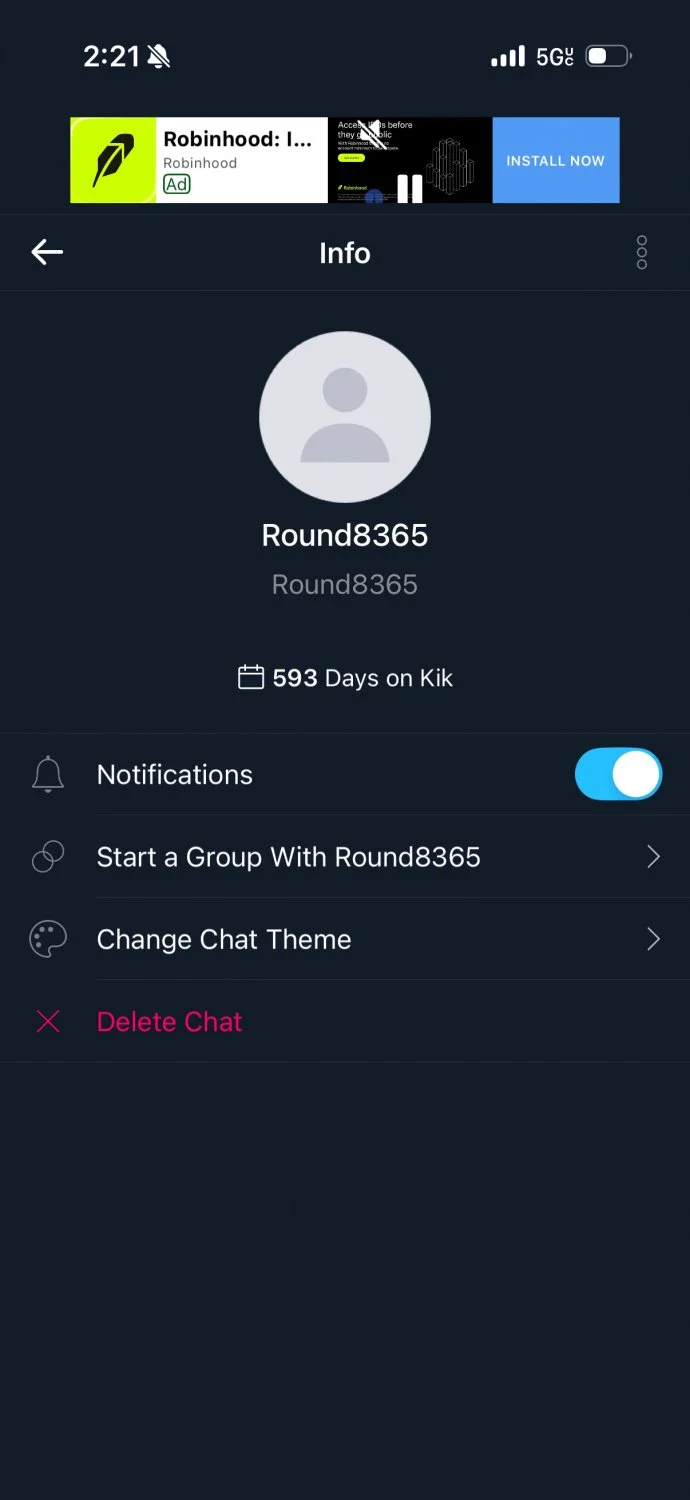
Task: View Round8365's profile picture
Action: click(x=345, y=417)
